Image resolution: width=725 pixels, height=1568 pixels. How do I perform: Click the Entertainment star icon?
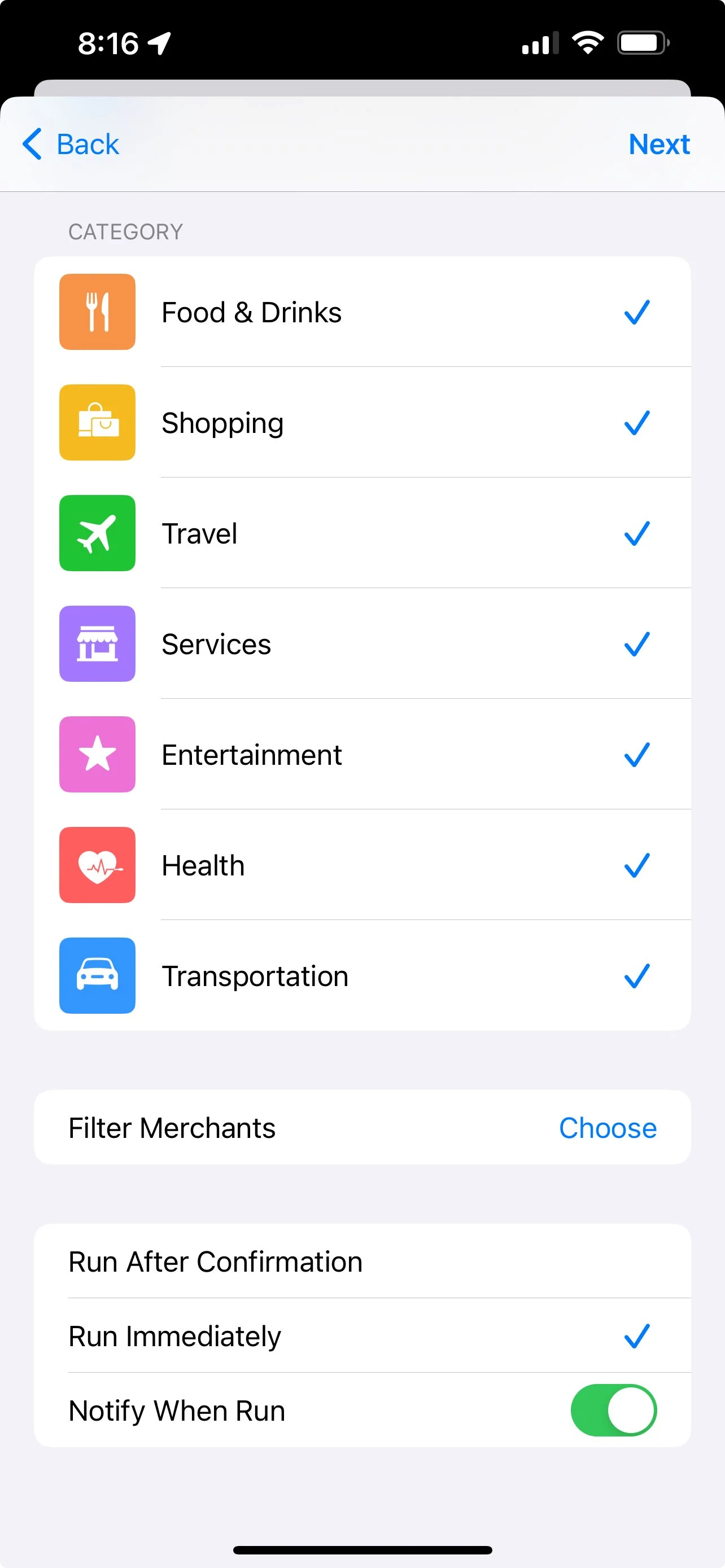(x=97, y=754)
